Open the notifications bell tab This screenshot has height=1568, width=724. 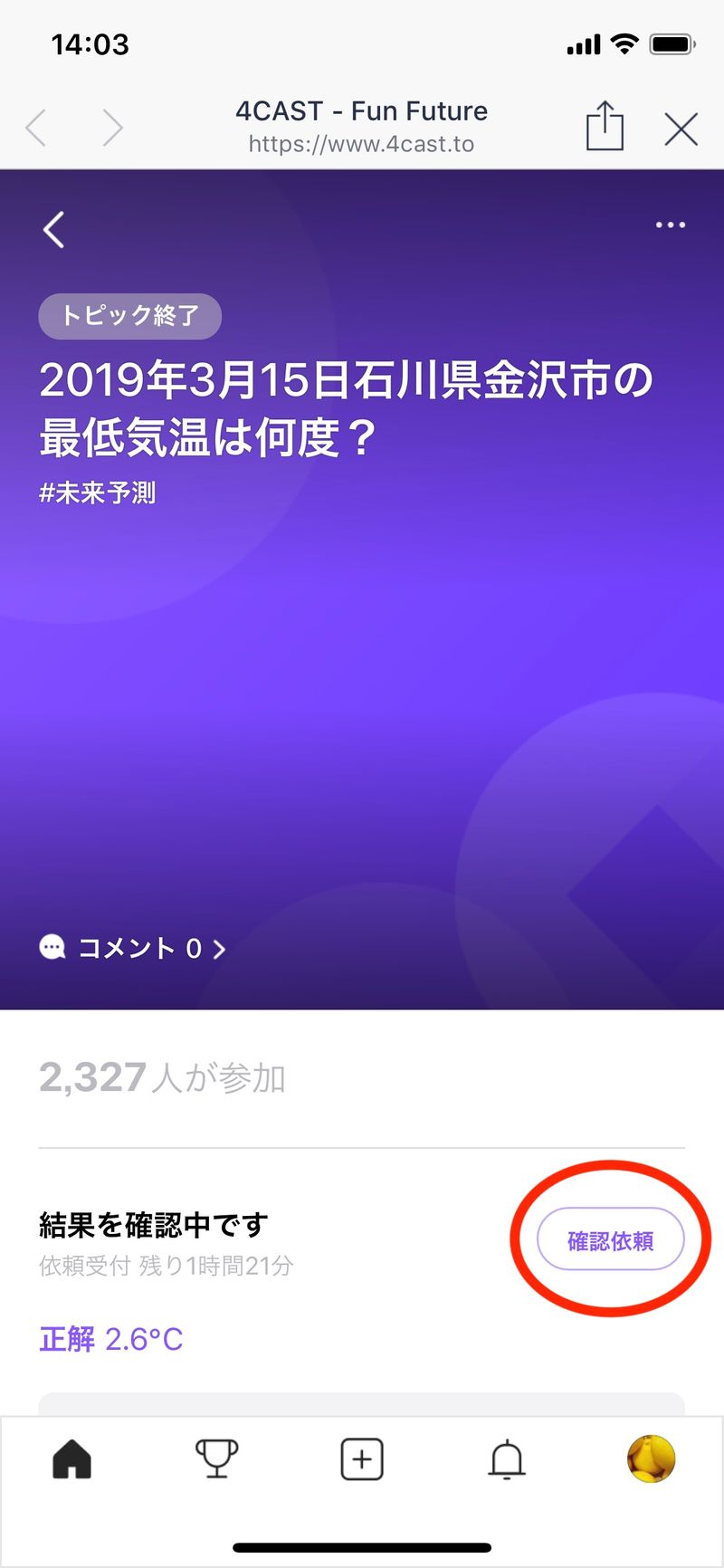pos(507,1458)
